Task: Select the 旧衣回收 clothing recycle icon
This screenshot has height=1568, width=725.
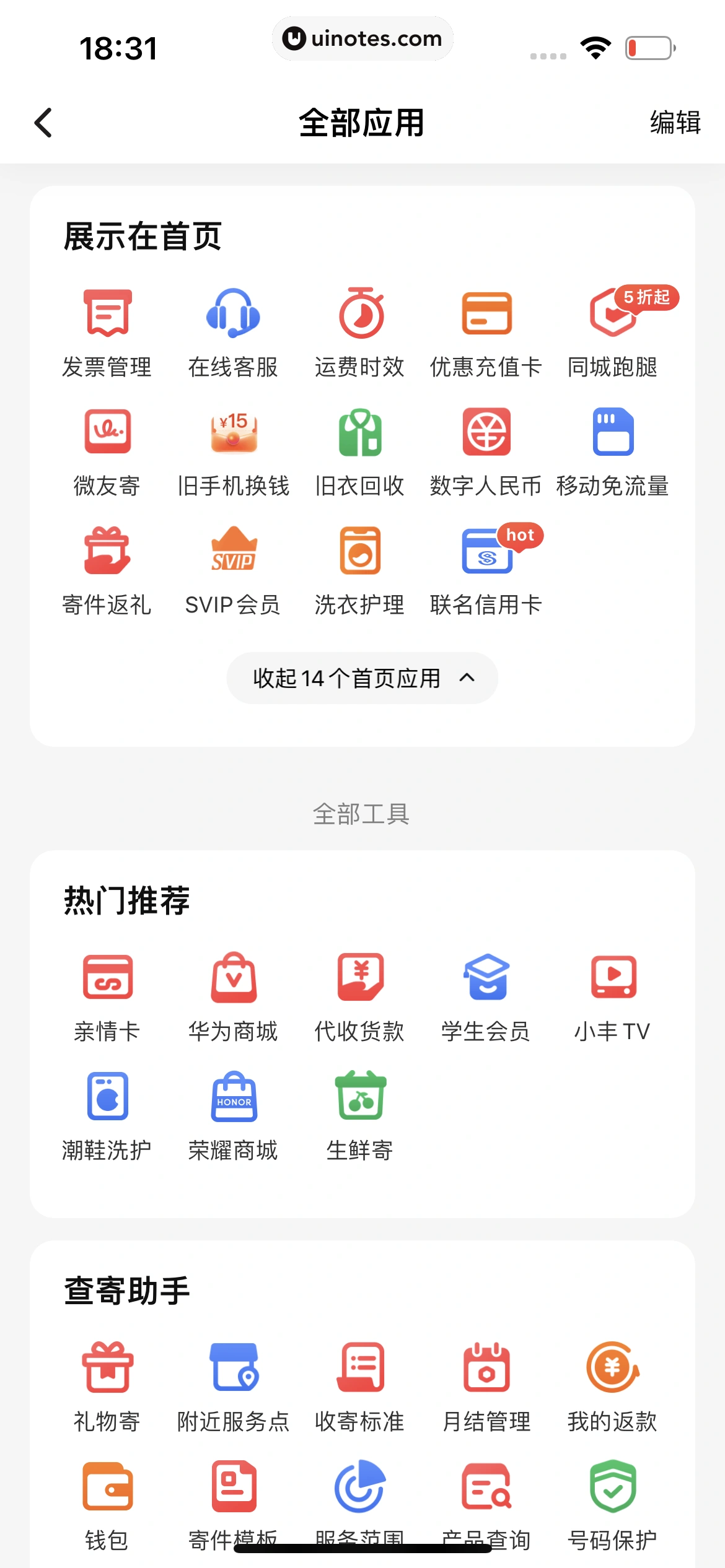Action: pyautogui.click(x=359, y=447)
